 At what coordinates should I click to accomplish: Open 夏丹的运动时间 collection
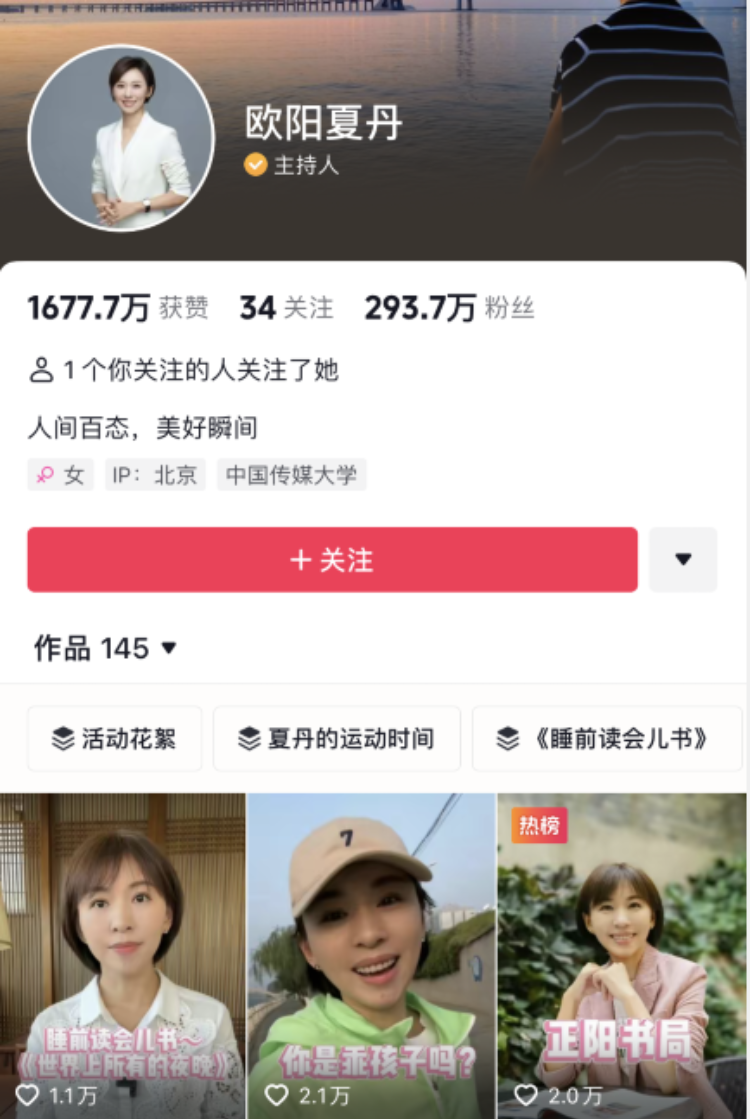pyautogui.click(x=336, y=739)
